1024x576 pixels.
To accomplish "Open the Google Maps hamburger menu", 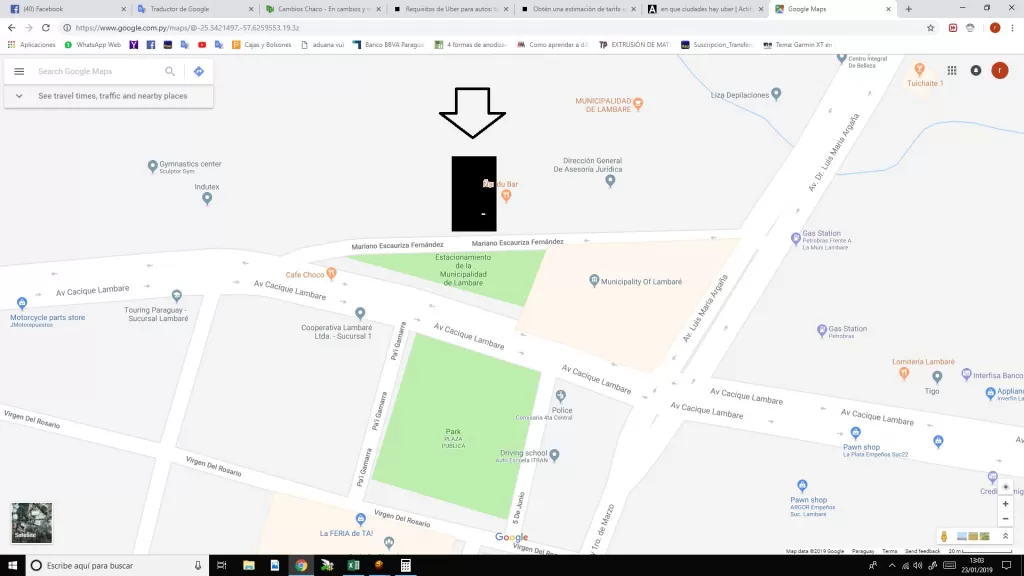I will coord(19,71).
